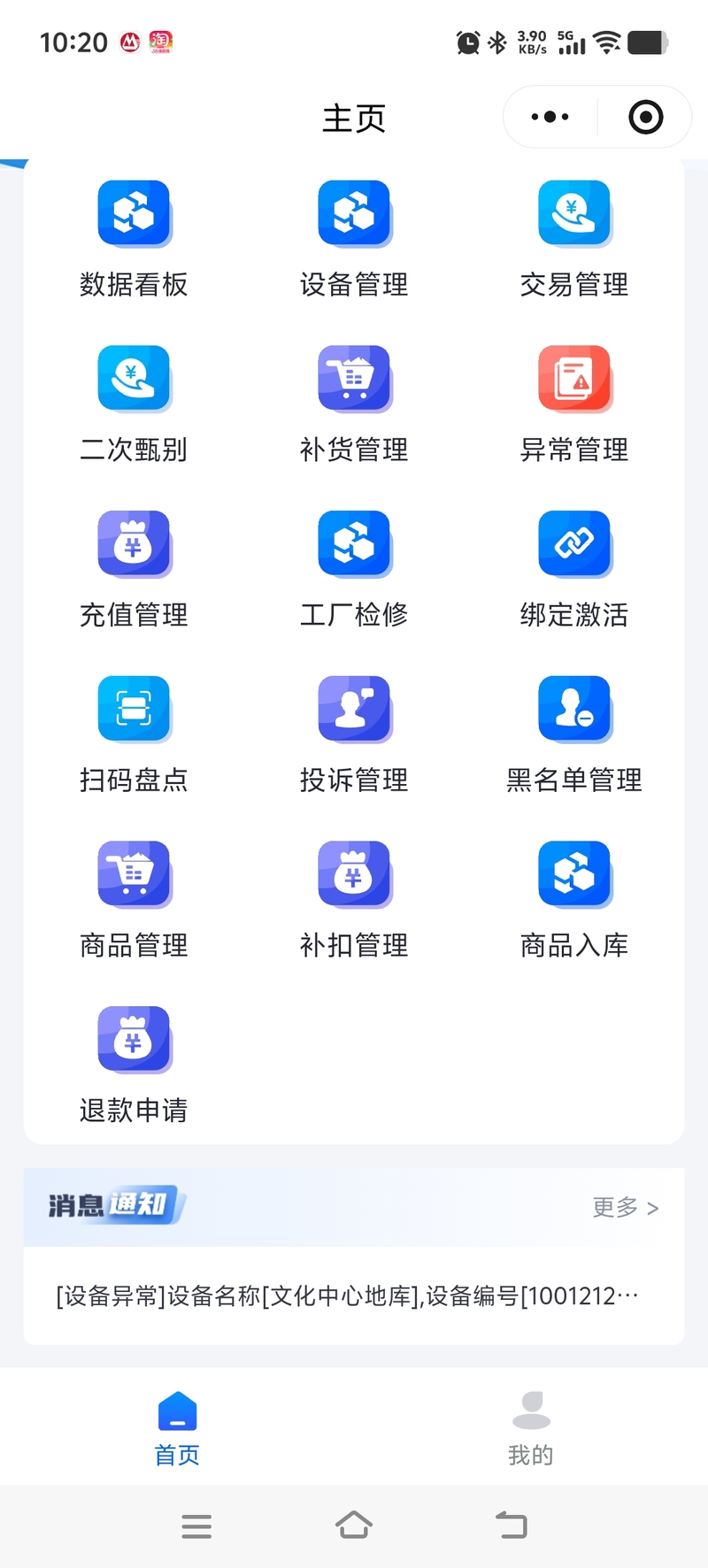
Task: Open the mini-program more options menu
Action: click(x=550, y=117)
